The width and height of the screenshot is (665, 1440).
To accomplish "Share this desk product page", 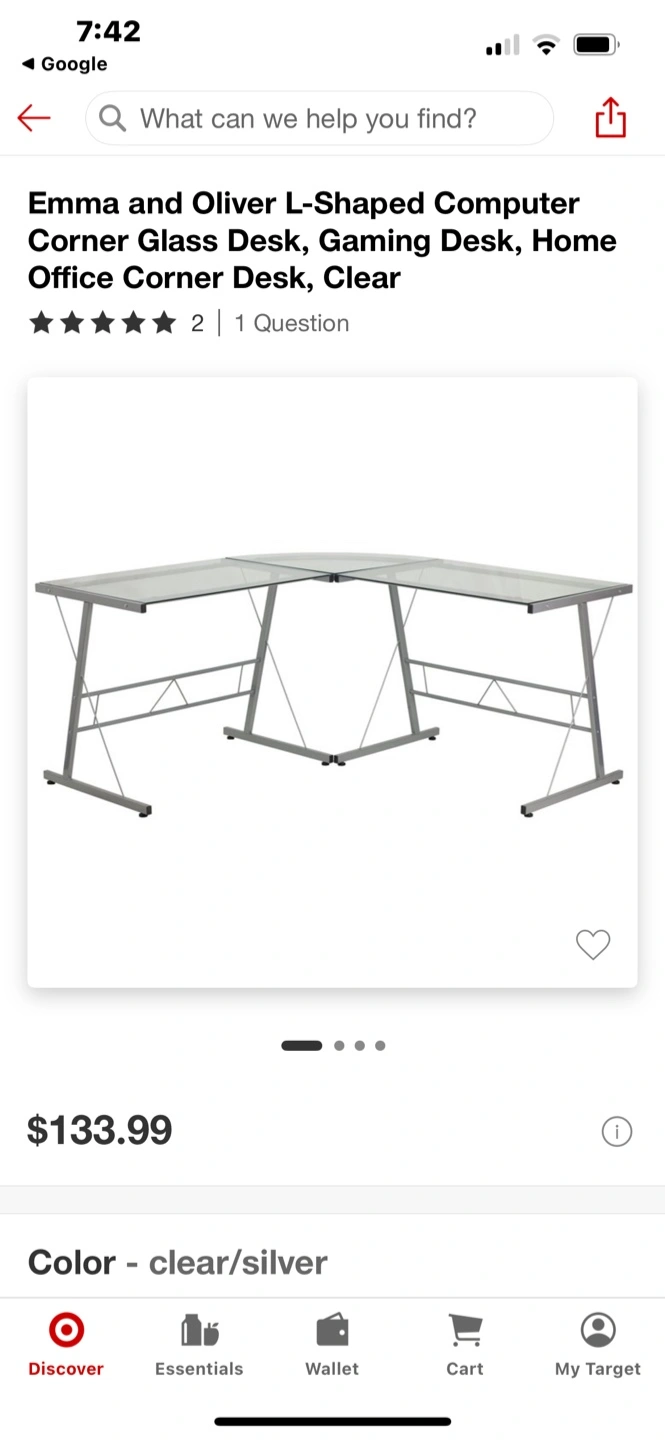I will point(610,119).
